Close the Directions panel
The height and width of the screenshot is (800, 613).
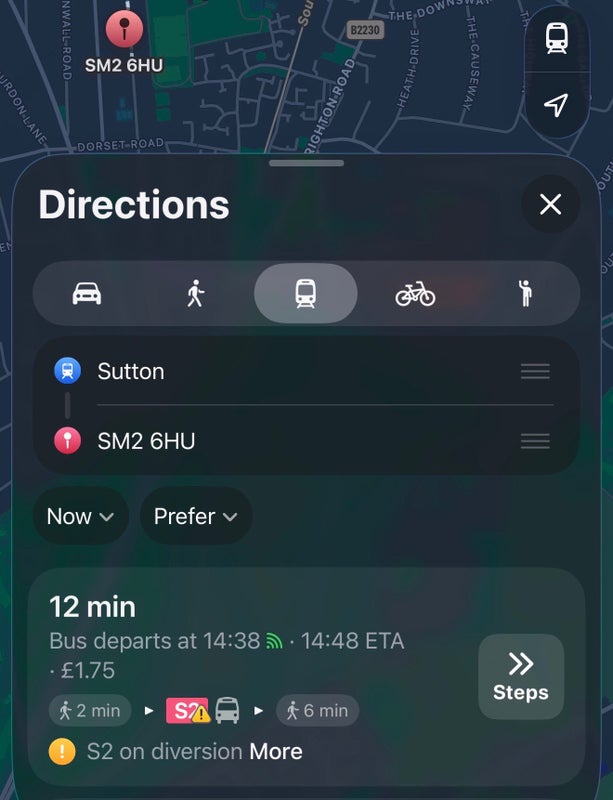550,205
